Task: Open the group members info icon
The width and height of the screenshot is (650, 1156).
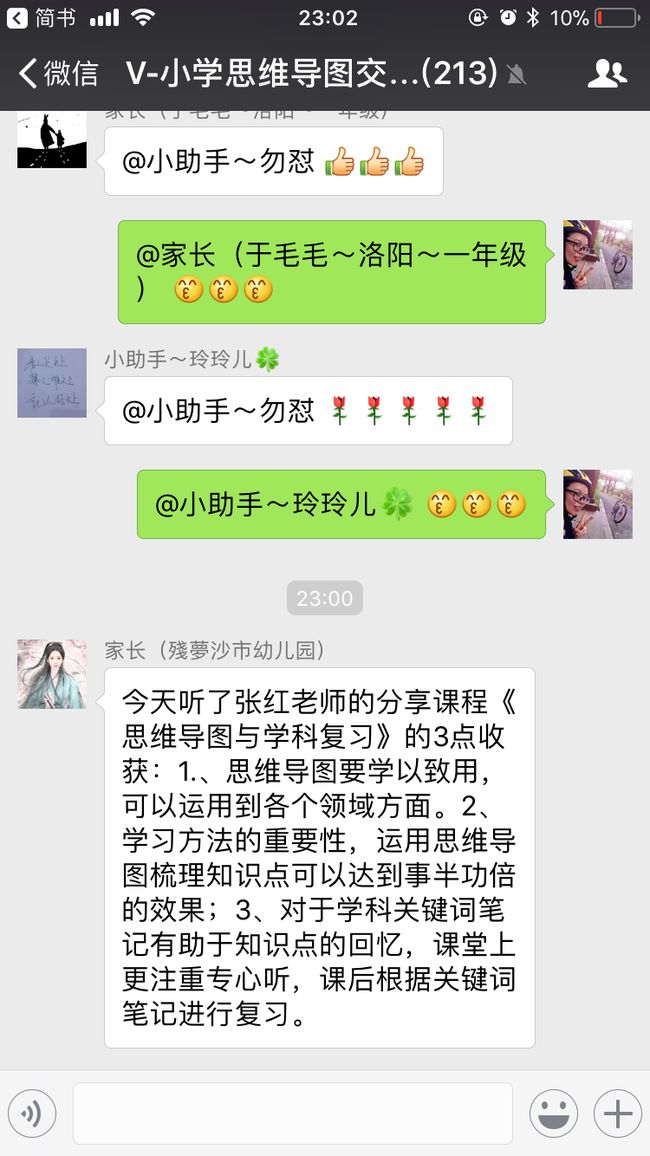Action: click(x=607, y=74)
